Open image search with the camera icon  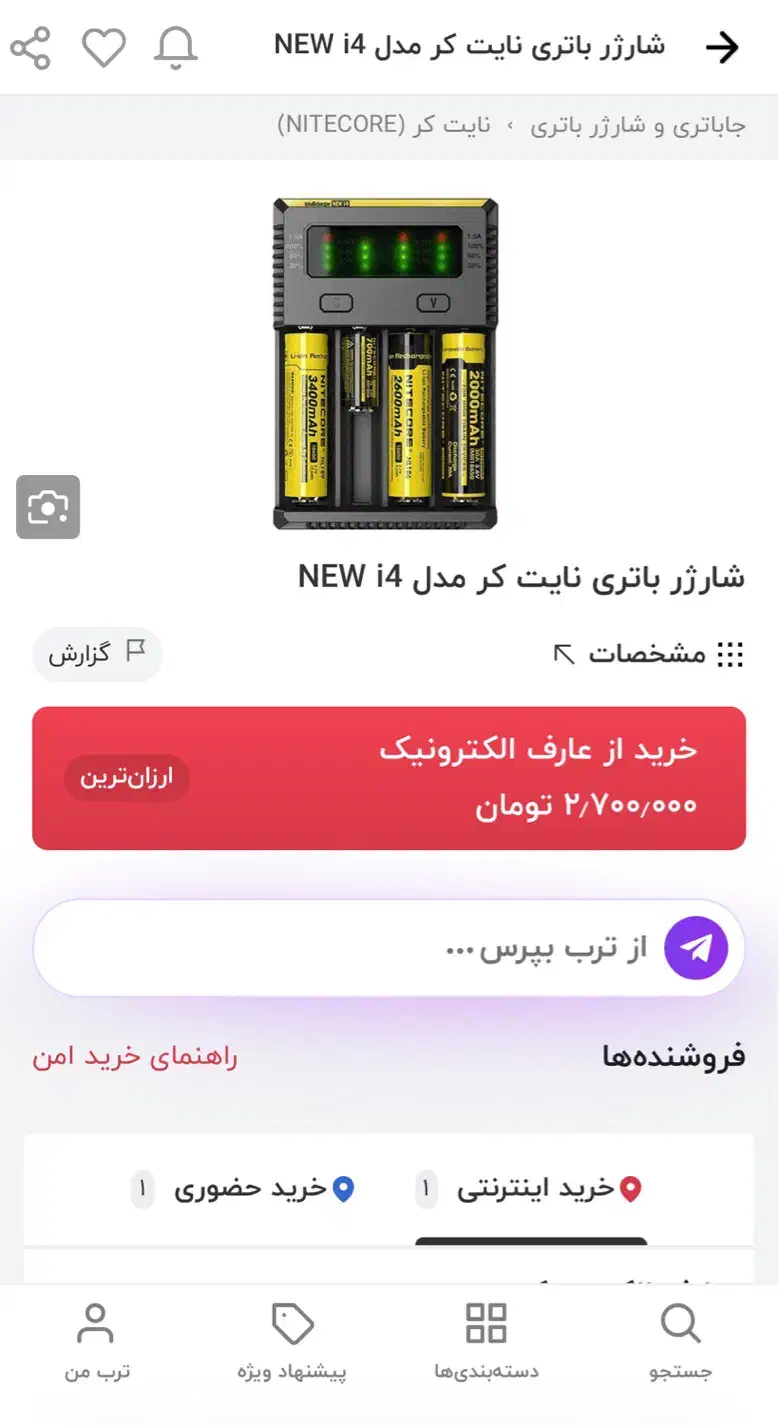pyautogui.click(x=48, y=507)
